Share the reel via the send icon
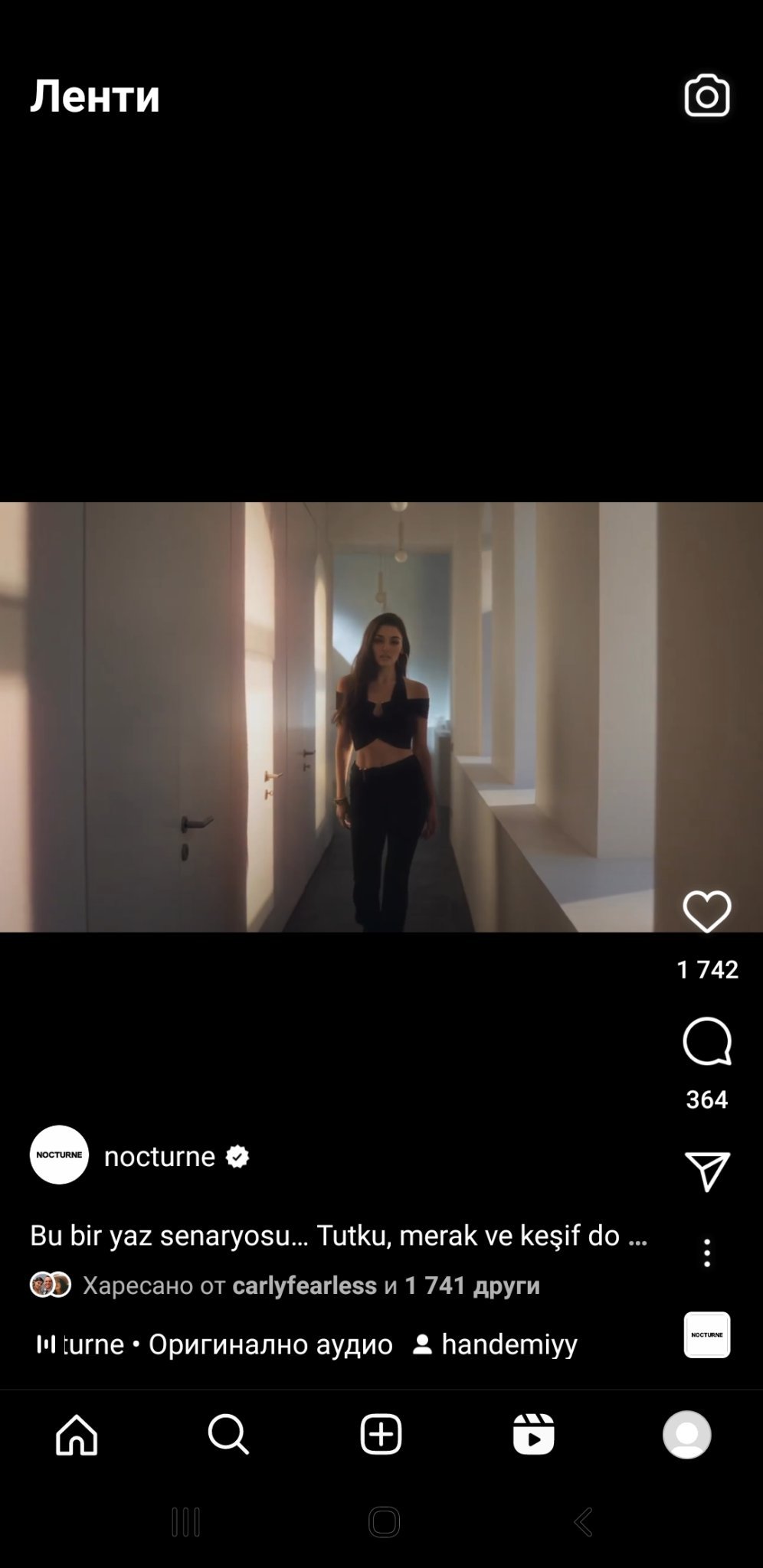Viewport: 763px width, 1568px height. click(x=706, y=1171)
